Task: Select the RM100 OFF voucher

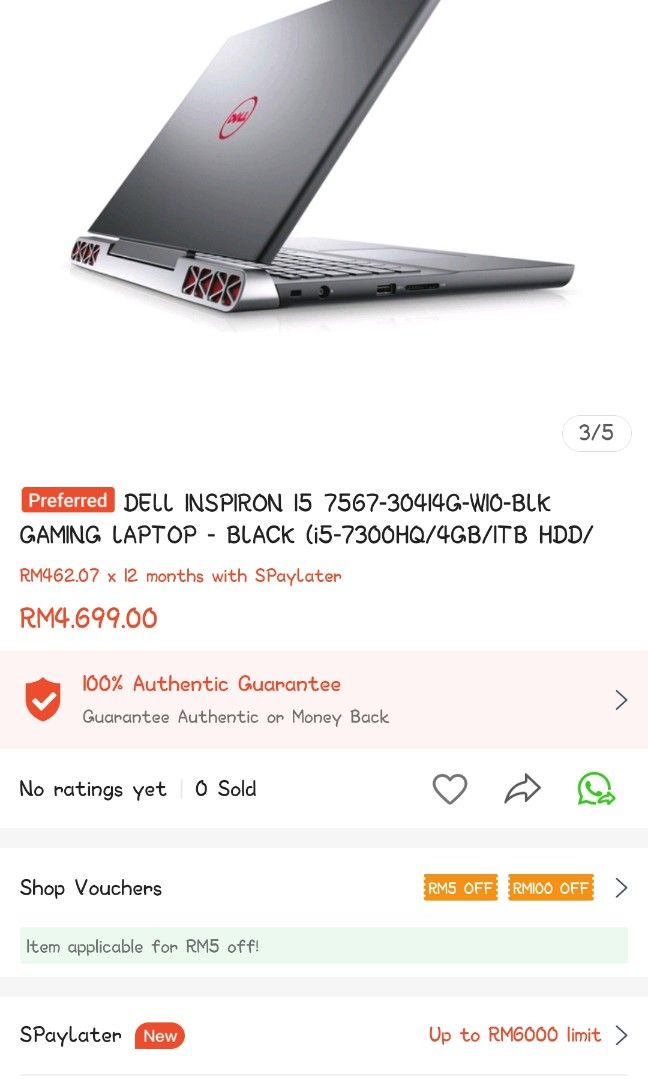Action: [x=551, y=888]
